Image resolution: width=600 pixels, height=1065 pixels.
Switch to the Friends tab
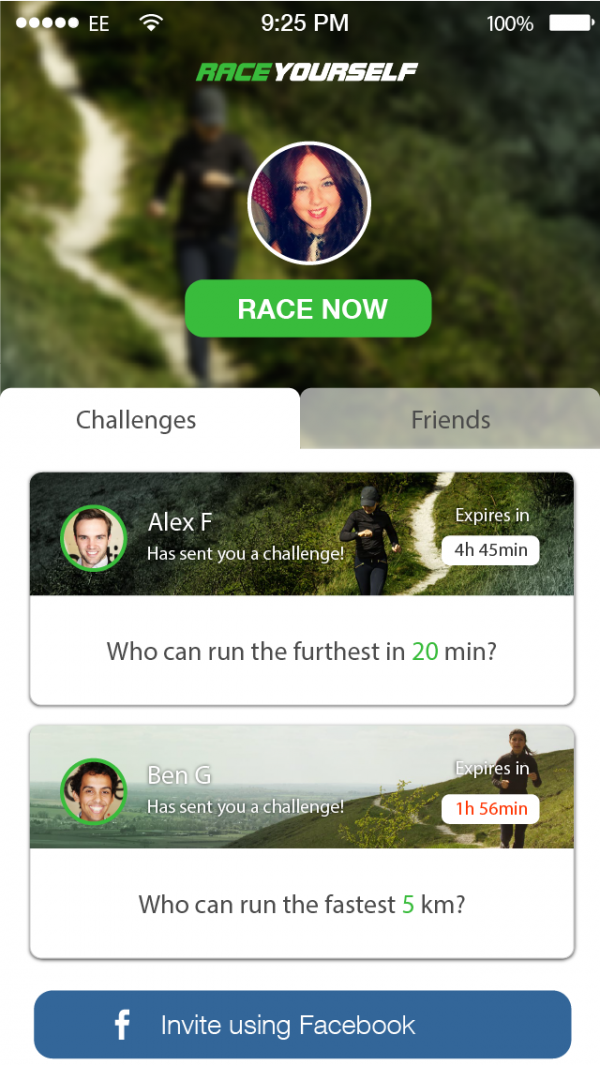point(450,419)
